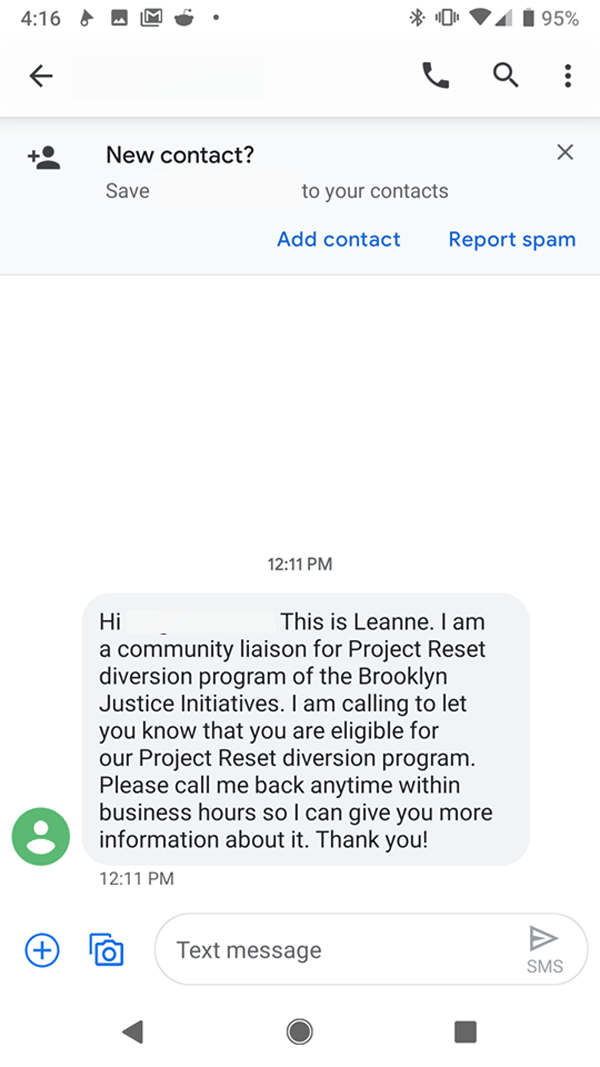600x1067 pixels.
Task: Open recent apps from navigation bar
Action: pyautogui.click(x=465, y=1031)
